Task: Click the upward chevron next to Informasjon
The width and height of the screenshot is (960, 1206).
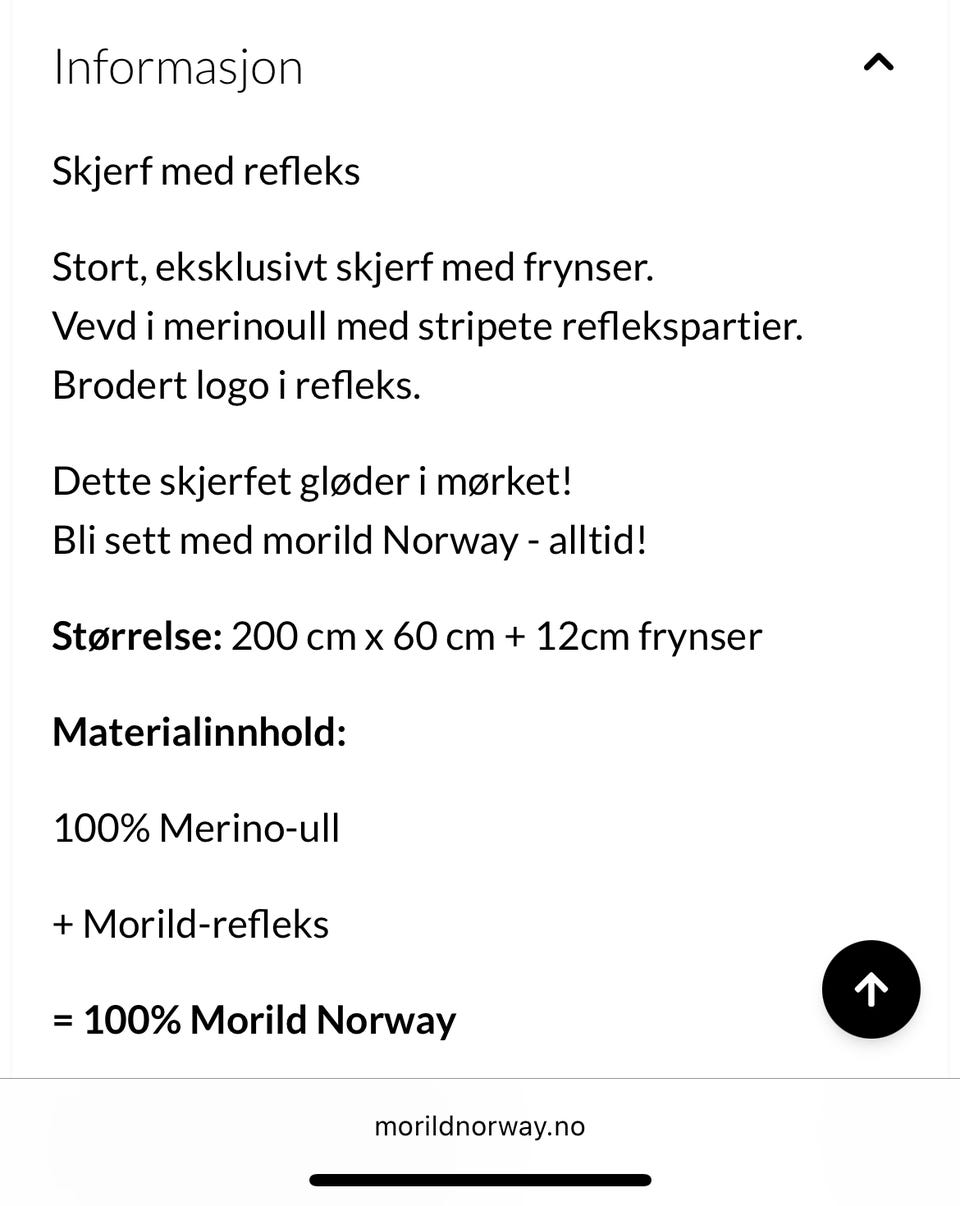Action: coord(877,63)
